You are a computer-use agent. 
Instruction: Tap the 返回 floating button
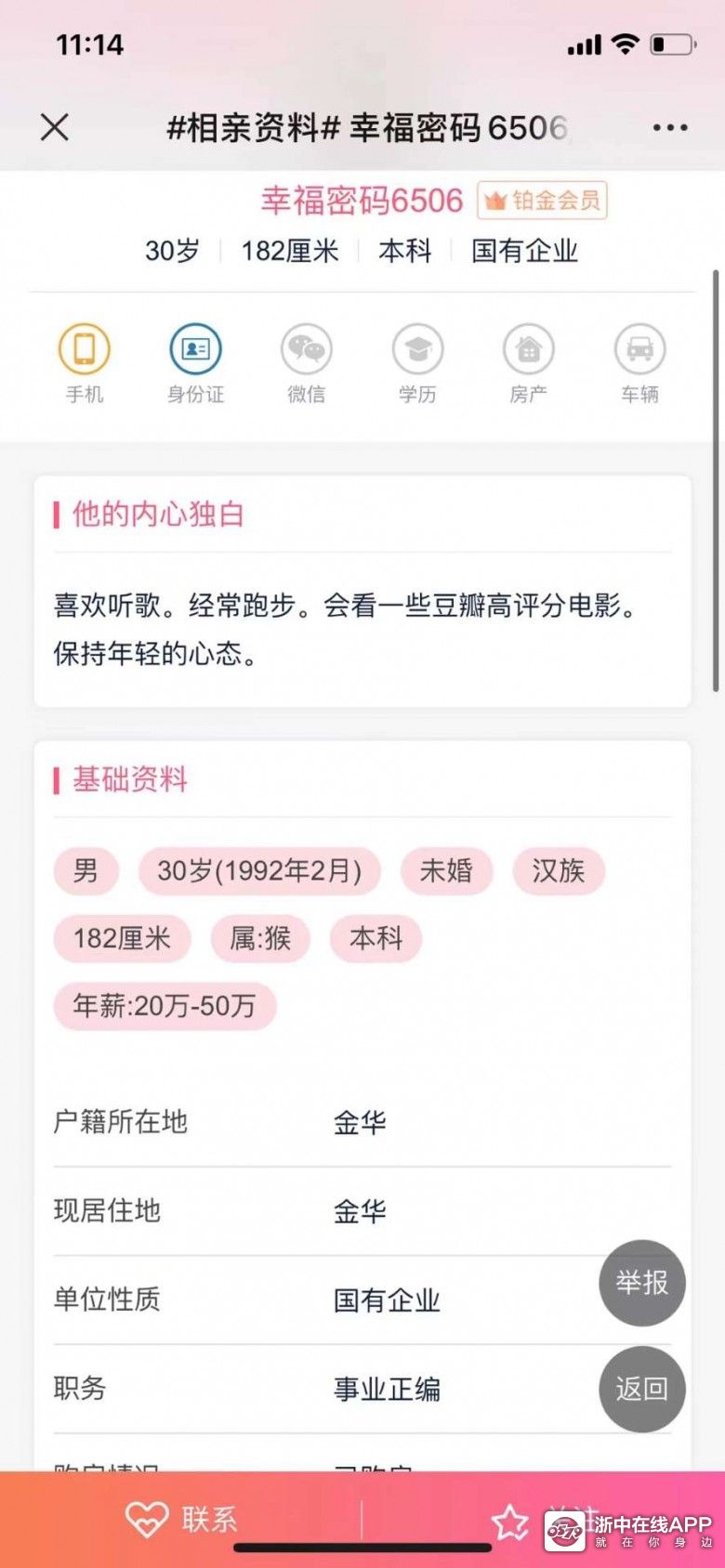point(642,1389)
